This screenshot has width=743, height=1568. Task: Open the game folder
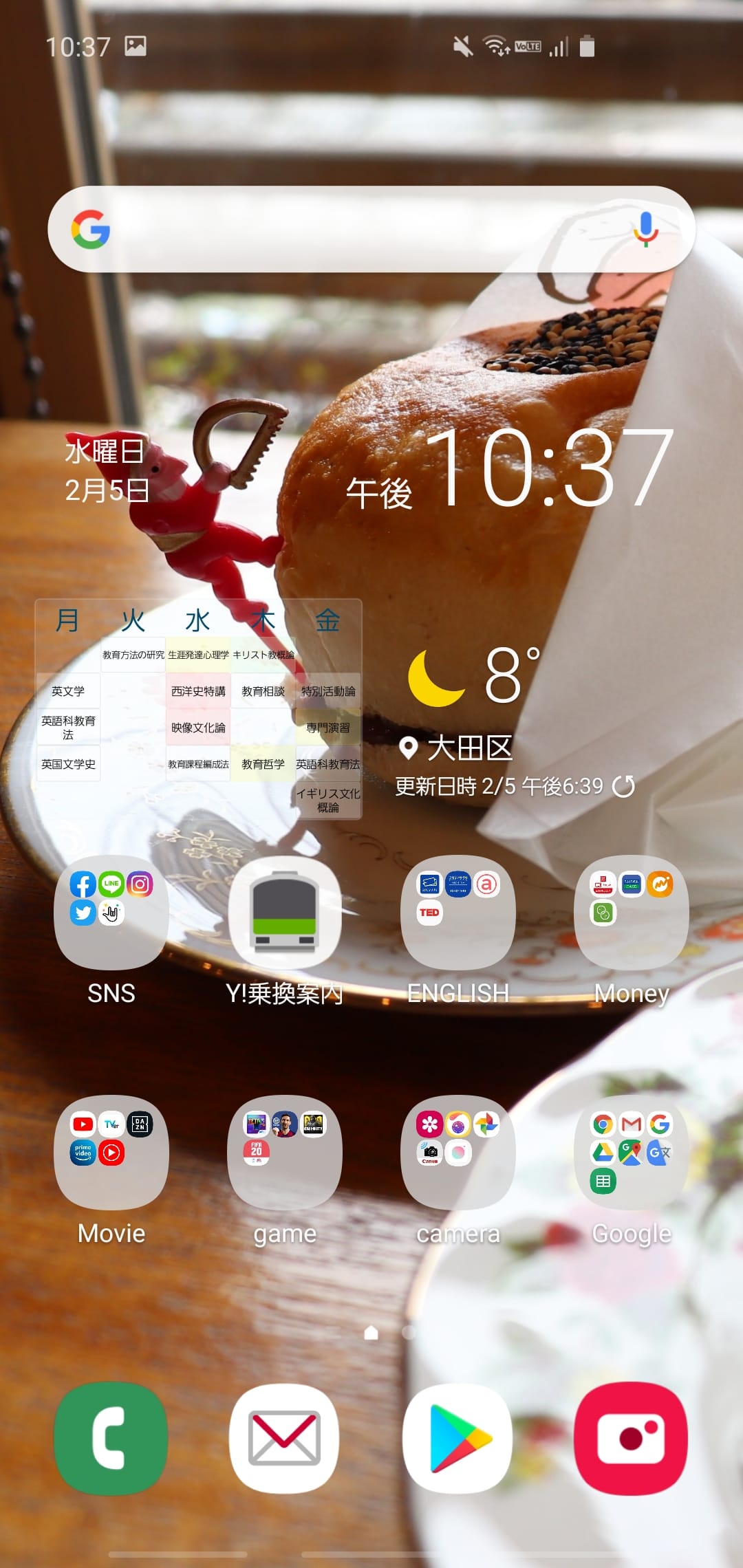pyautogui.click(x=285, y=1152)
